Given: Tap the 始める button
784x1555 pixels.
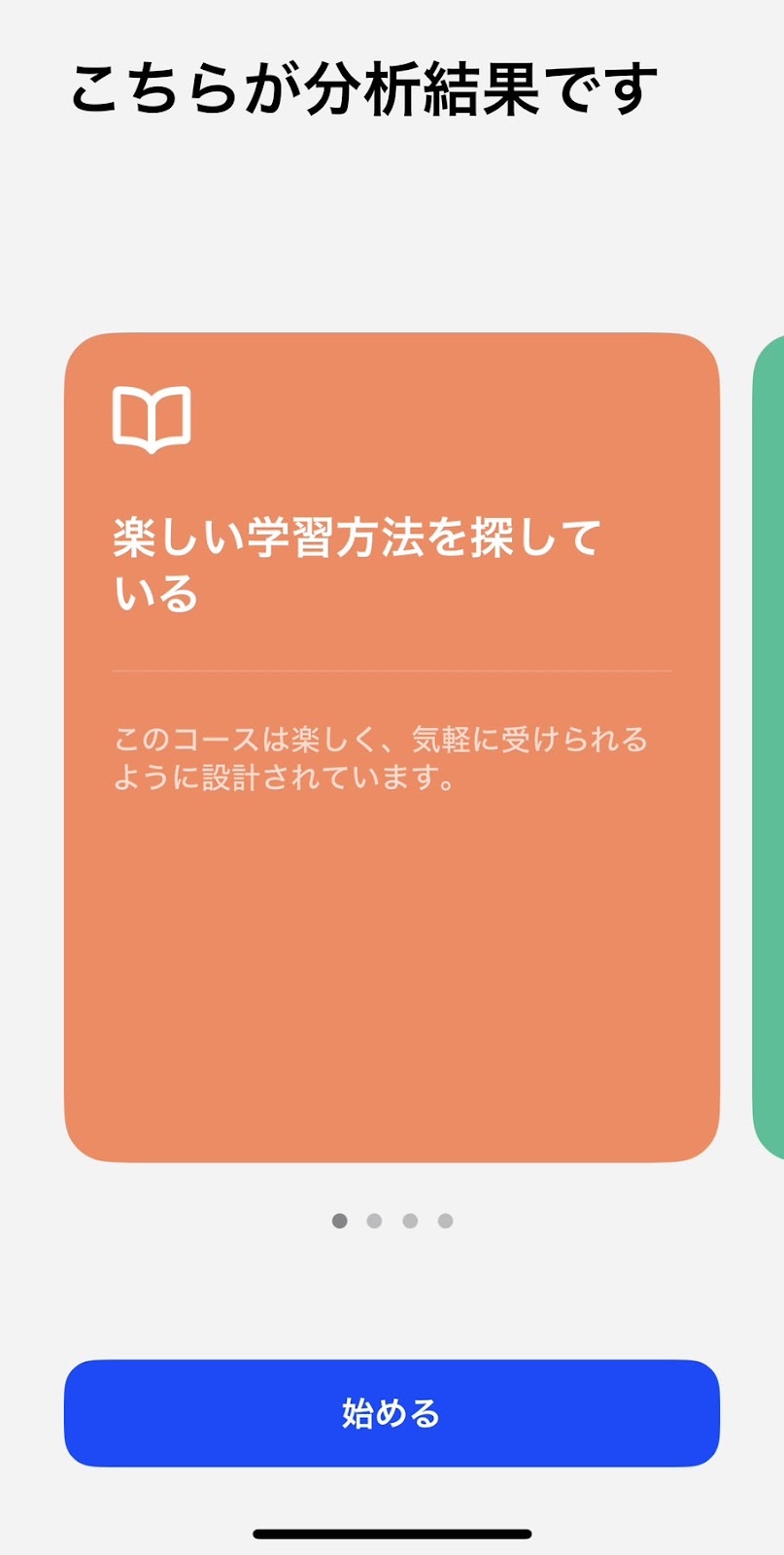Looking at the screenshot, I should [392, 1412].
